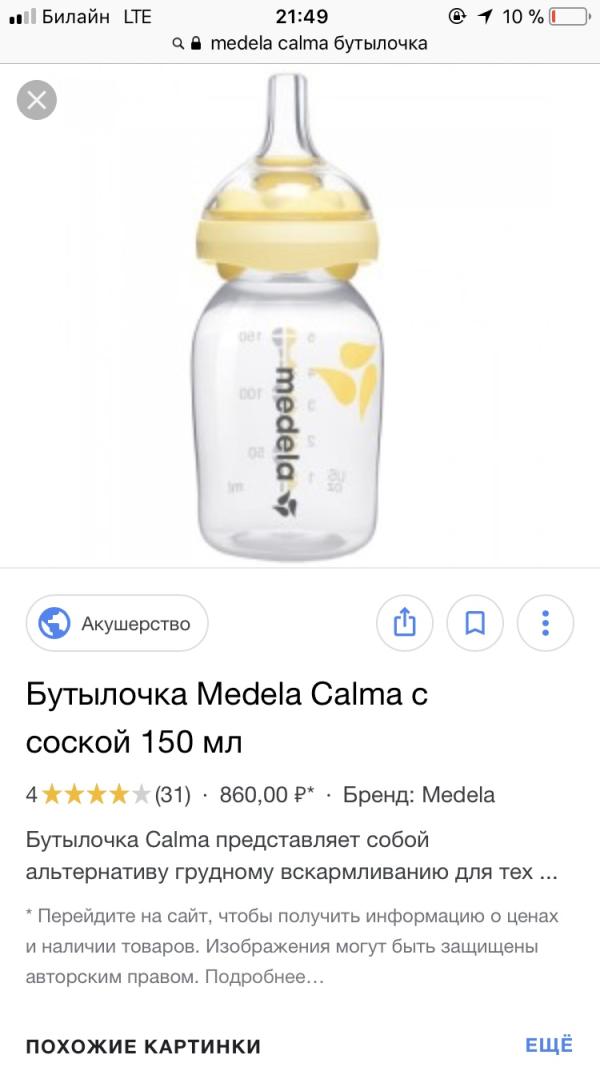Bookmark this image to collections
The width and height of the screenshot is (600, 1066).
(475, 624)
